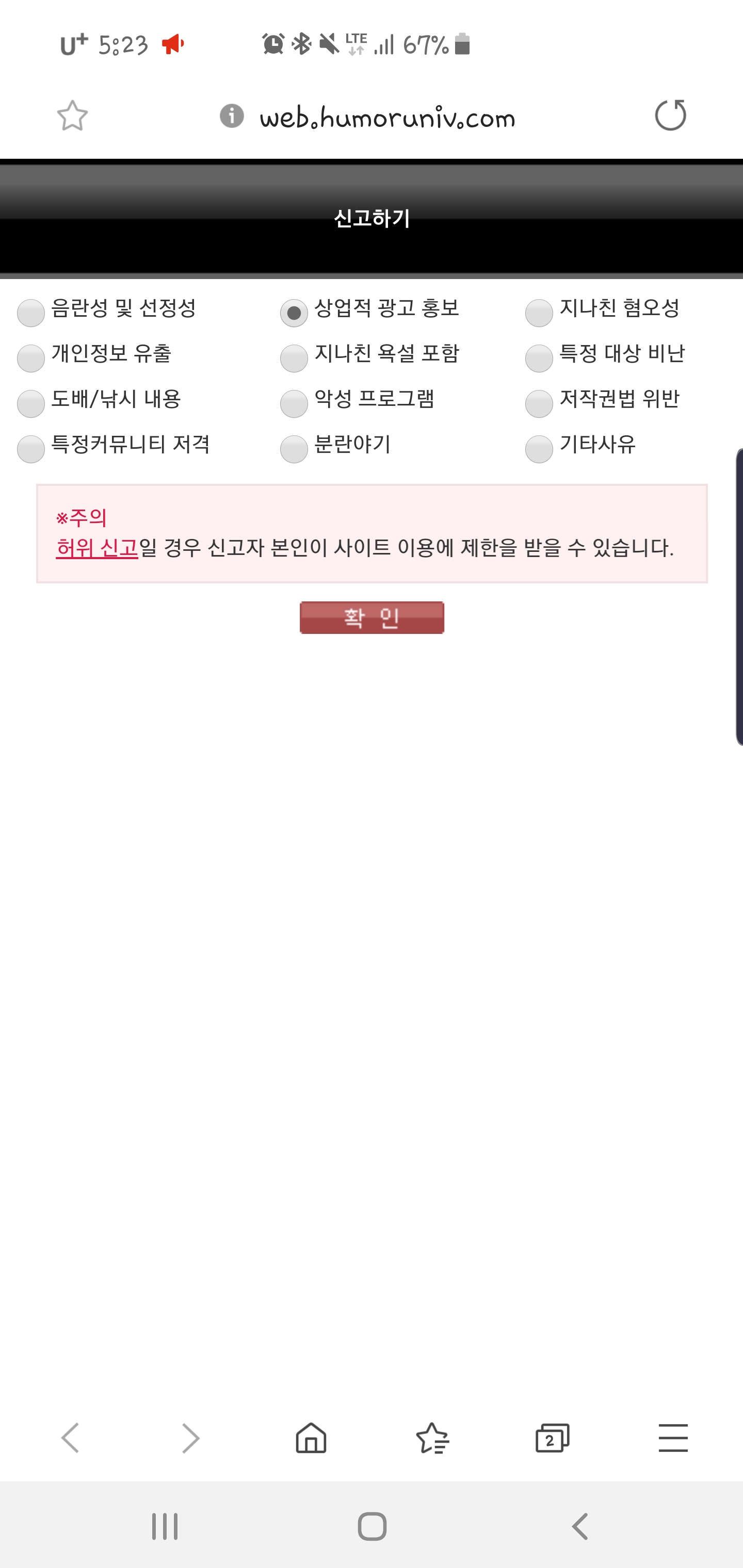Open the browser hamburger menu
The width and height of the screenshot is (743, 1568).
tap(673, 1438)
